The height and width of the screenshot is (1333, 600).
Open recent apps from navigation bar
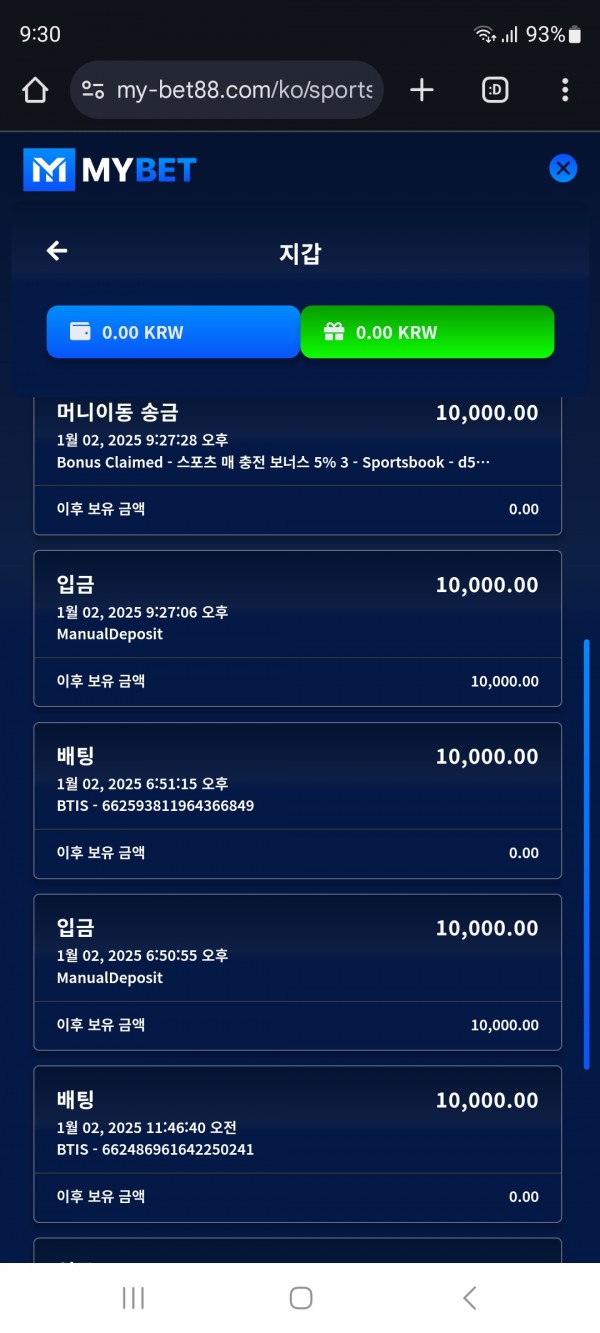(133, 1298)
